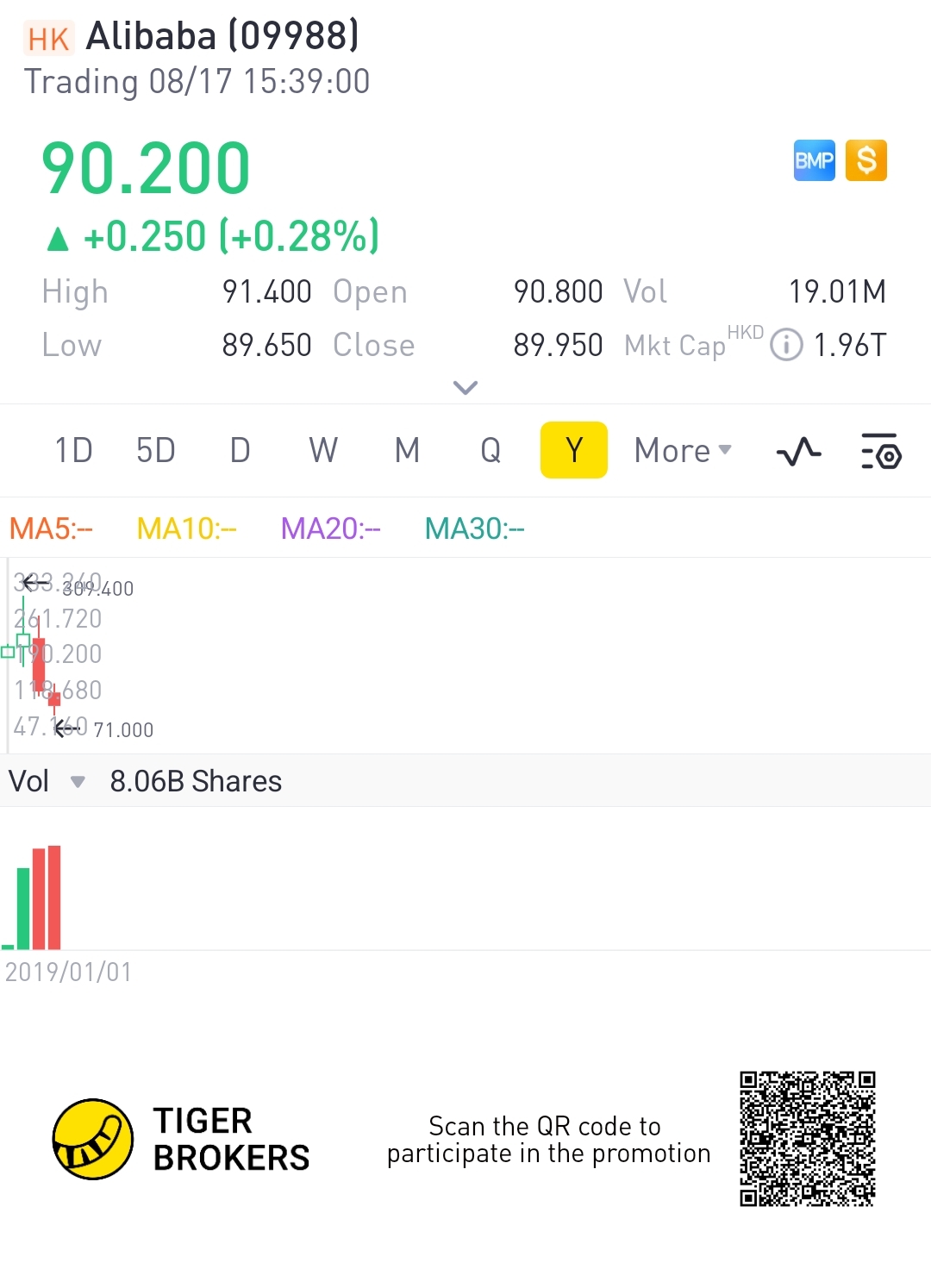Show the weekly W chart
The image size is (931, 1288).
(323, 450)
